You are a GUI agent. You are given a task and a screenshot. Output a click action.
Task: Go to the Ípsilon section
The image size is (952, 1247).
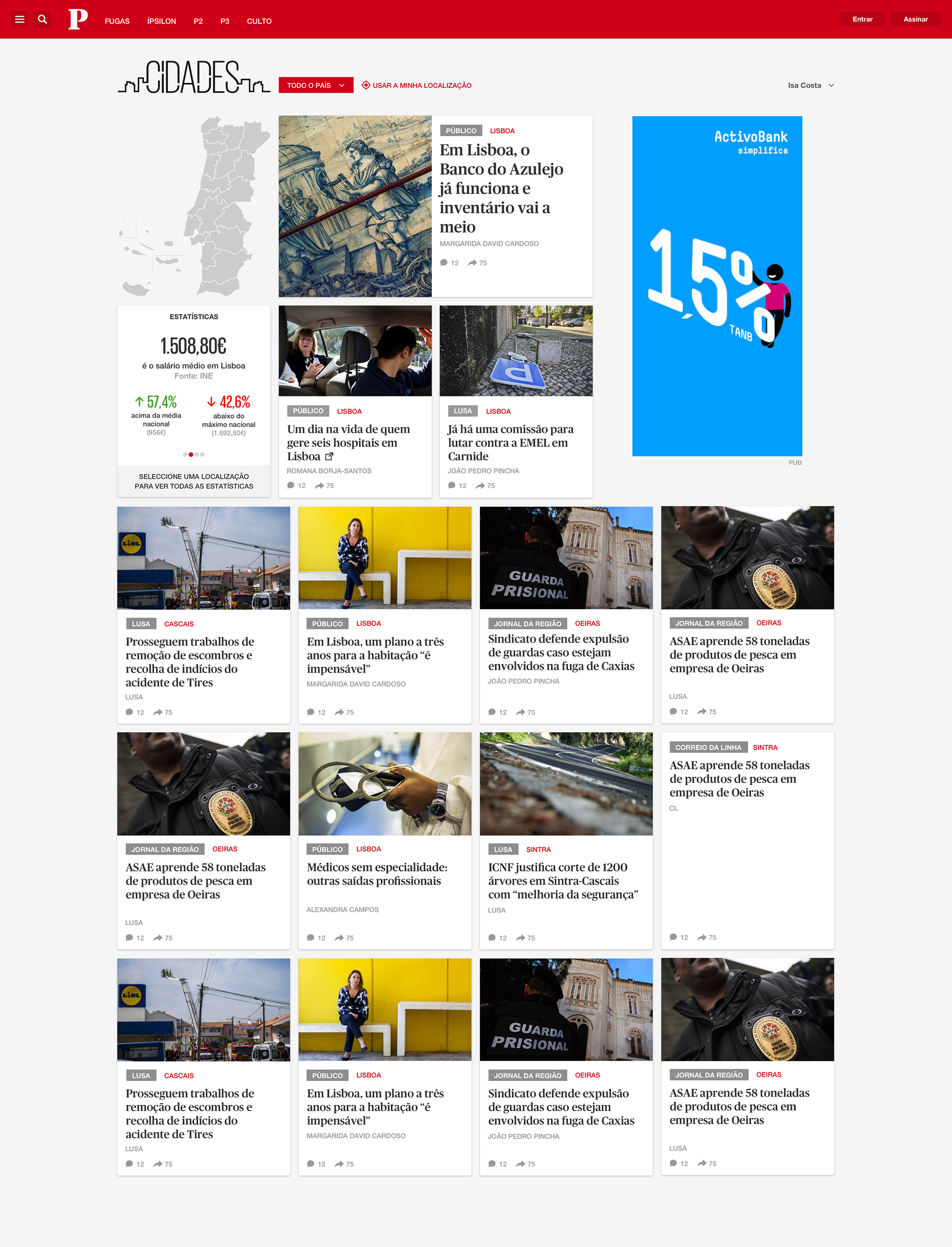tap(162, 21)
